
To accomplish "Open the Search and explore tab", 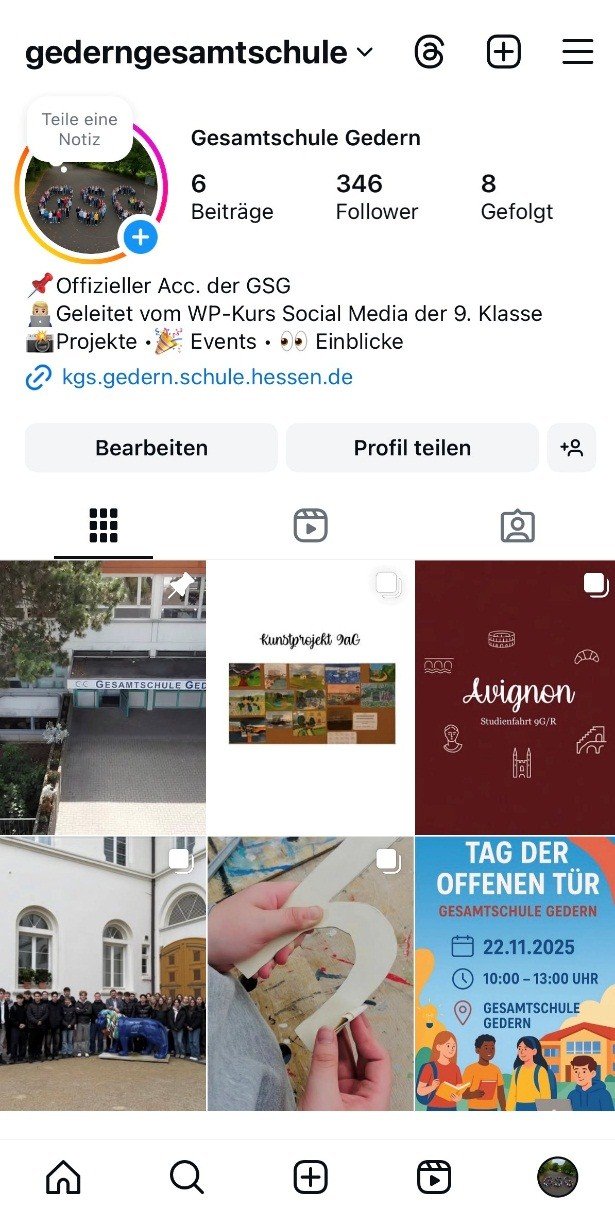I will coord(187,1177).
